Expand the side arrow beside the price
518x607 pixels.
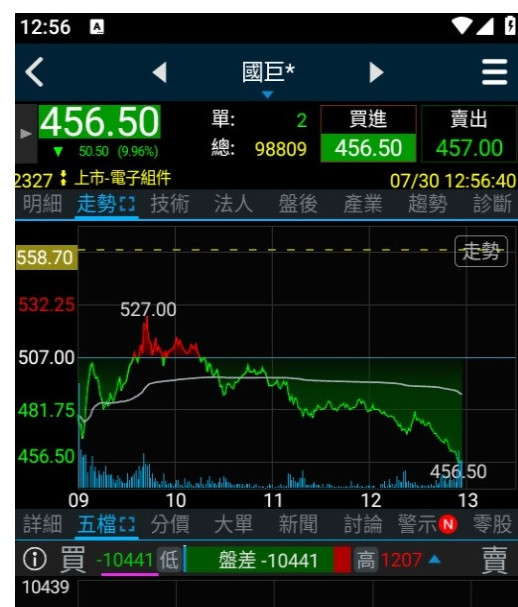[26, 134]
